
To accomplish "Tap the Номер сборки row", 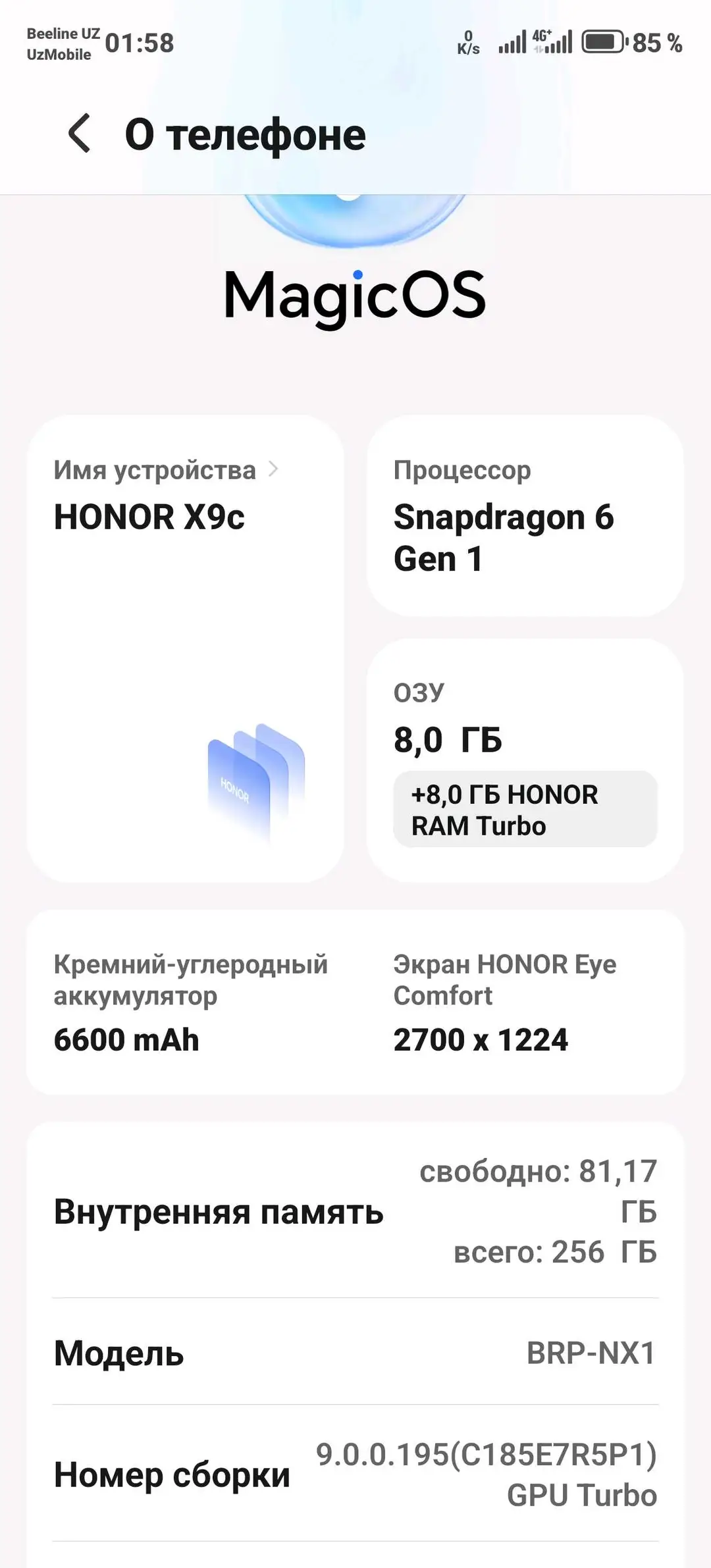I will point(355,1475).
